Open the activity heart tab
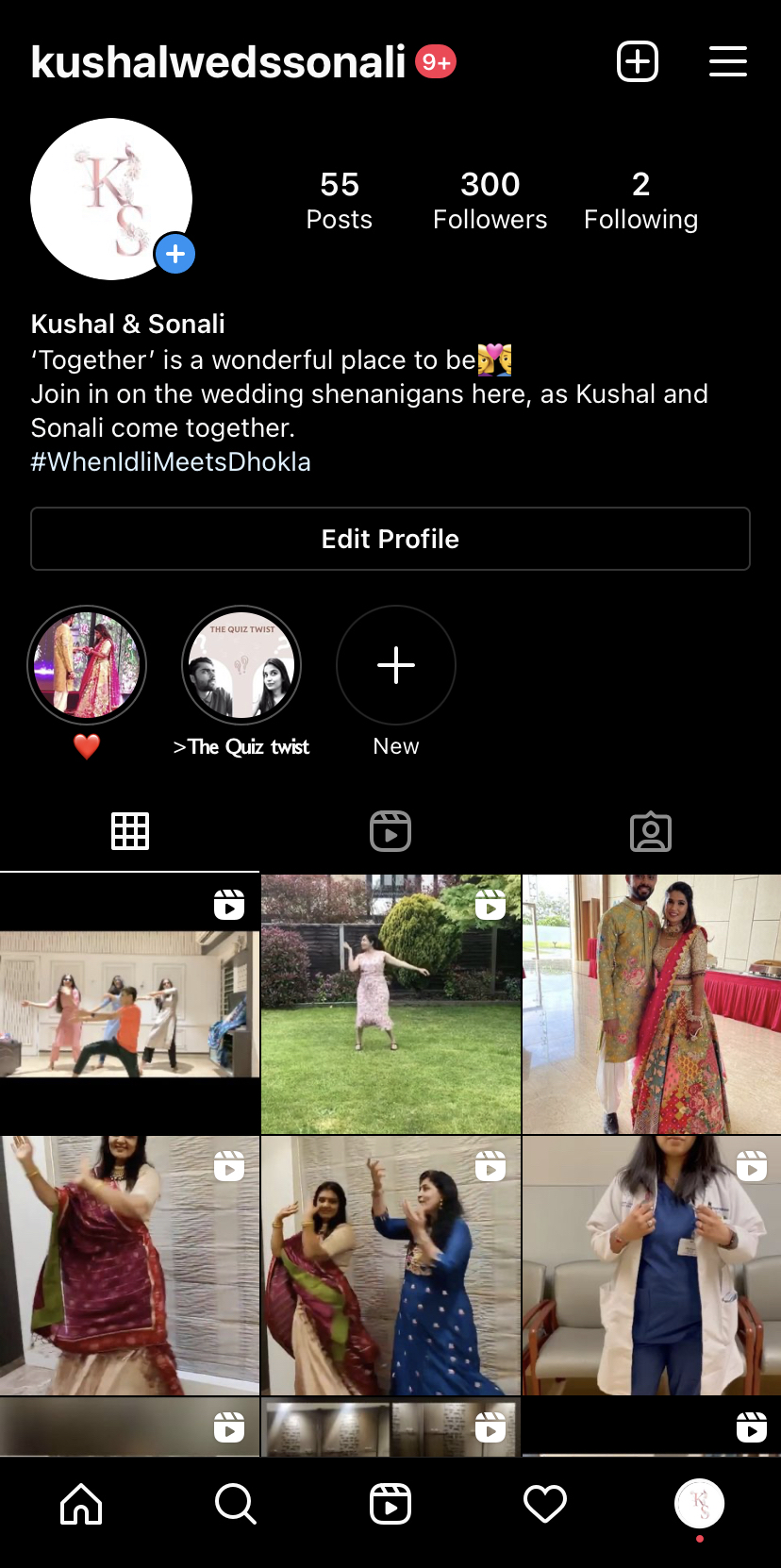 coord(545,1504)
